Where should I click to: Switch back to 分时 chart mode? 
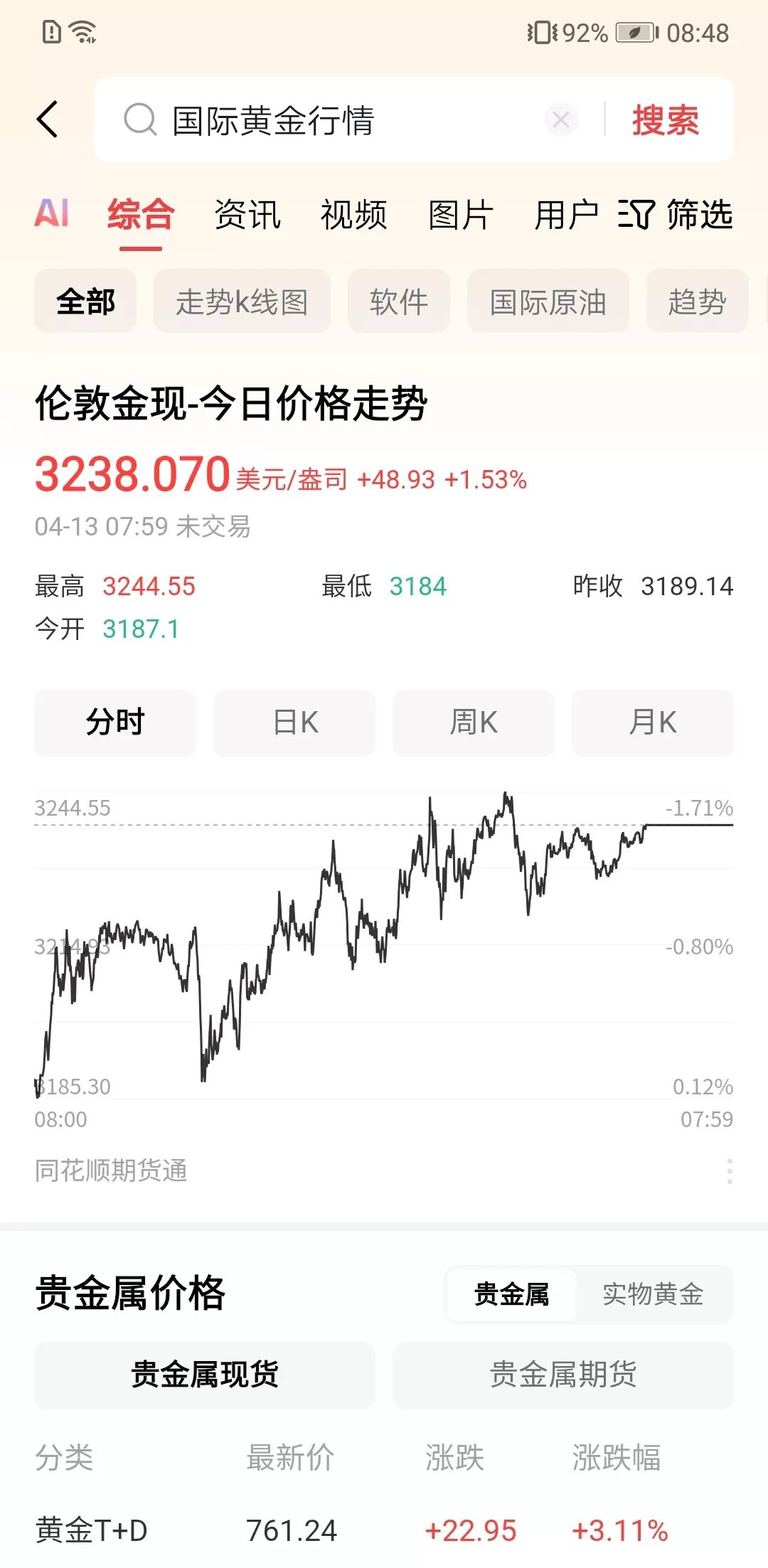pos(114,722)
